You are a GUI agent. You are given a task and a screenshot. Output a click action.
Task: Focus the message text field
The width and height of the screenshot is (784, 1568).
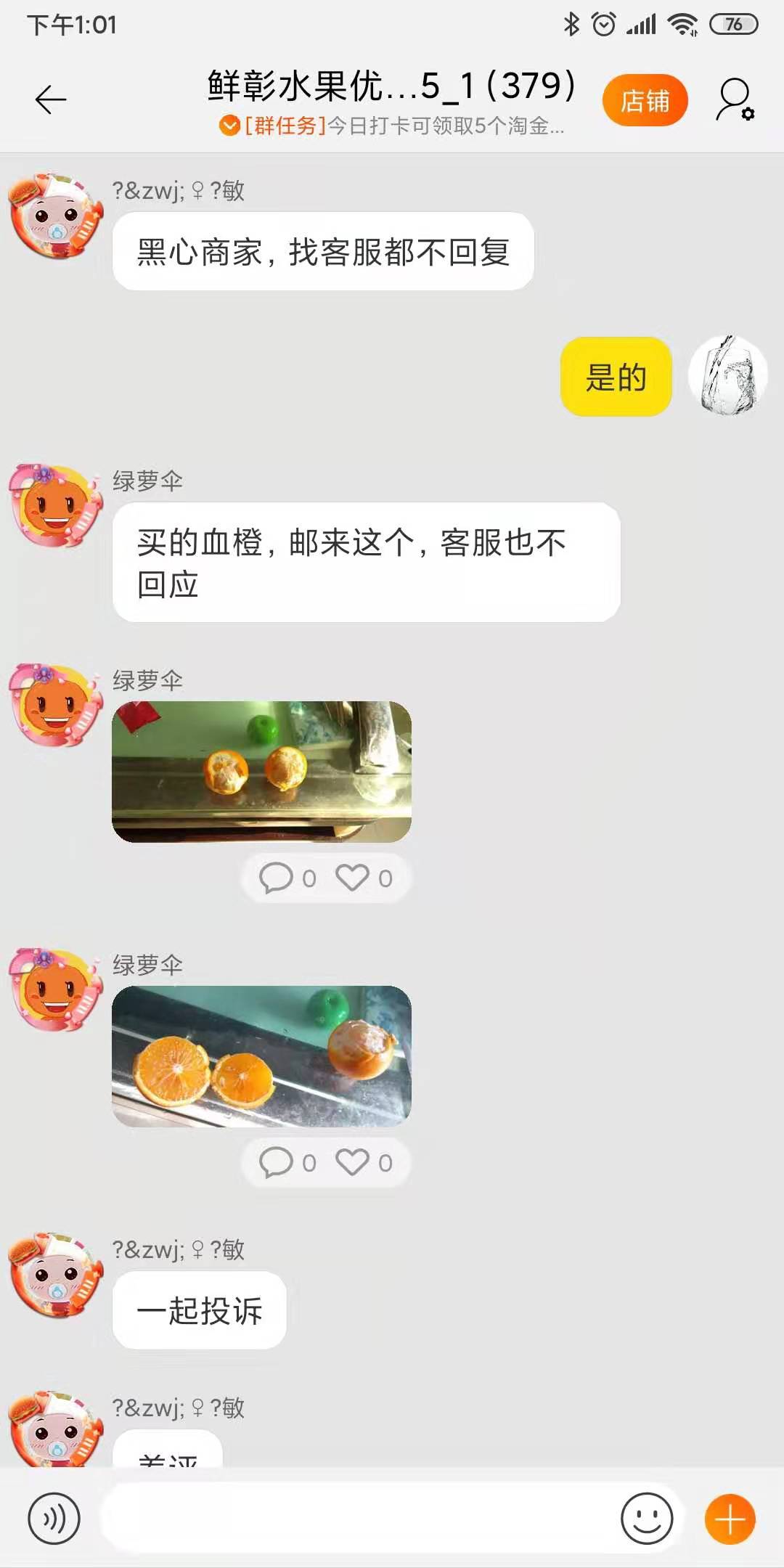[356, 1518]
